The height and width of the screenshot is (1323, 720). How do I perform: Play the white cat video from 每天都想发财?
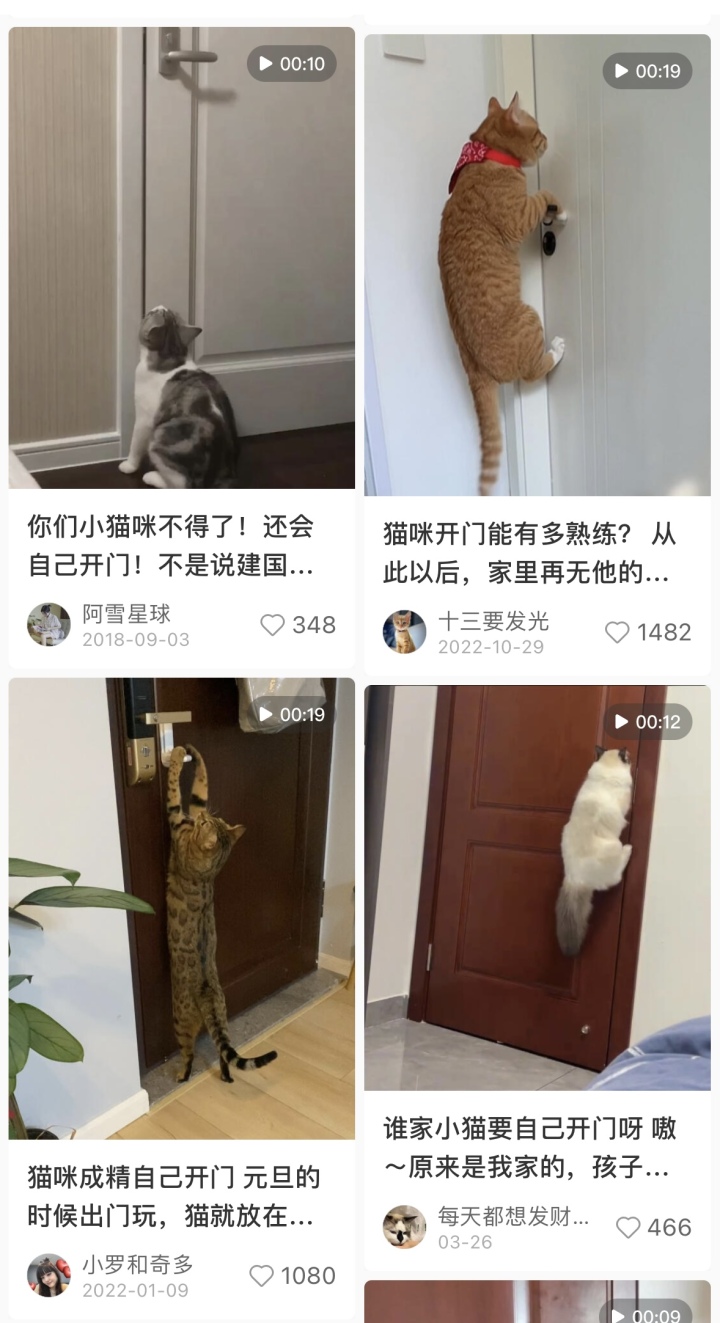(537, 888)
